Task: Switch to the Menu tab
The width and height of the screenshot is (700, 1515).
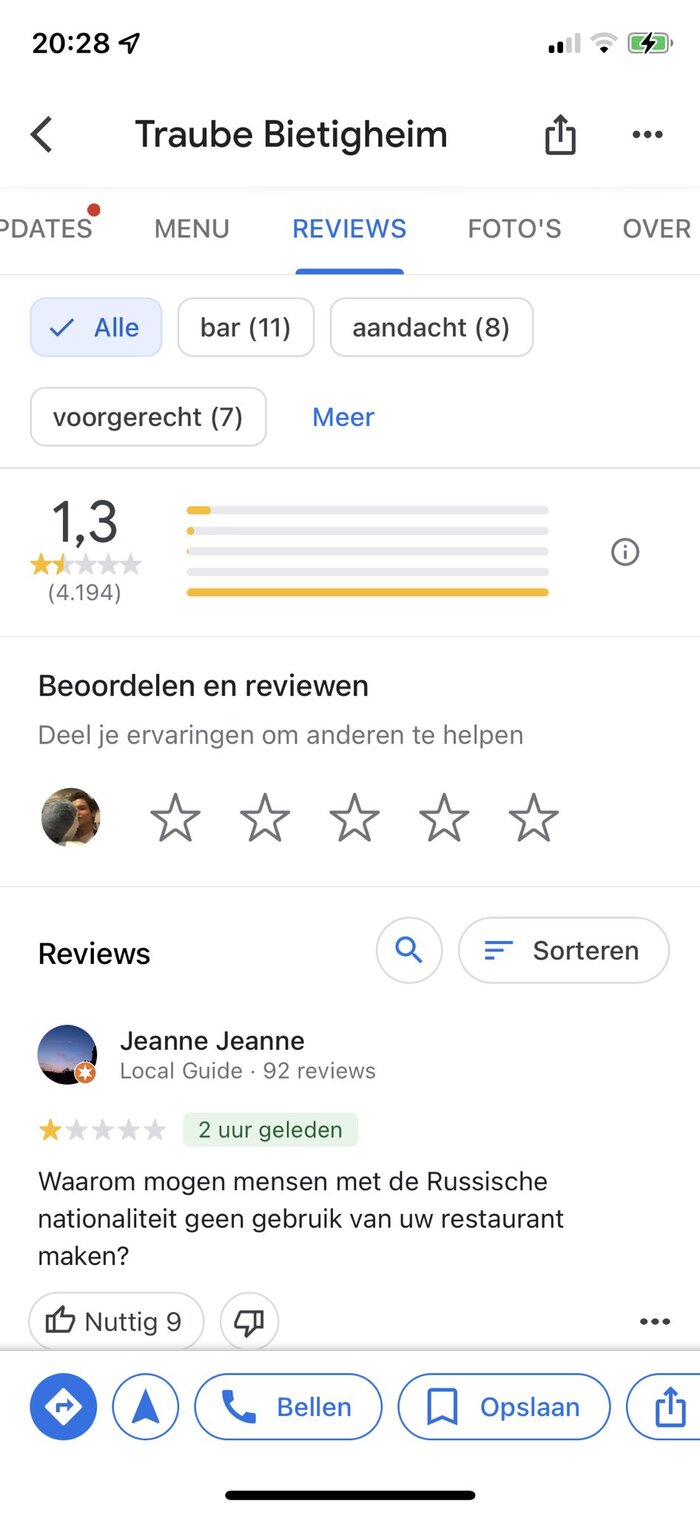Action: (191, 229)
